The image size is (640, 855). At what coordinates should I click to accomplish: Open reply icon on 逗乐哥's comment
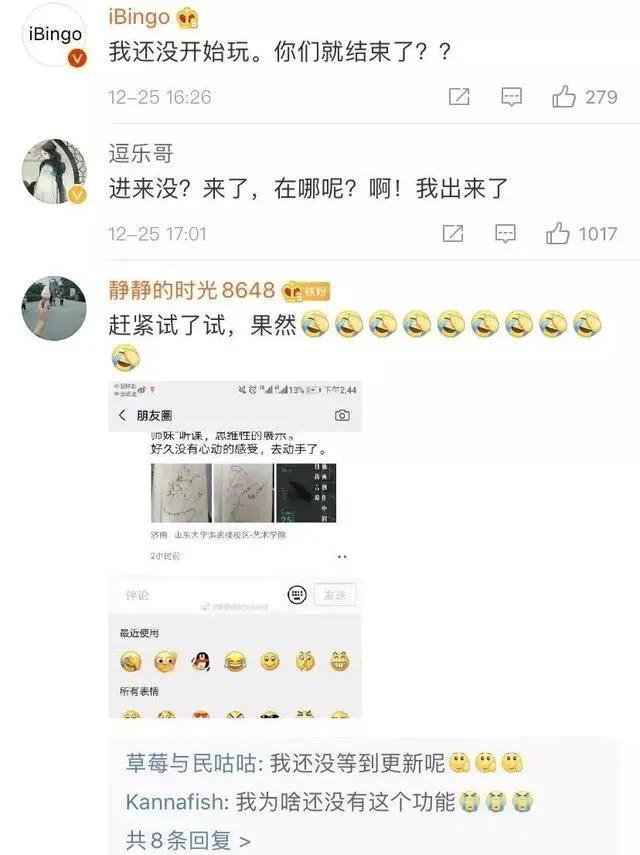tap(505, 233)
